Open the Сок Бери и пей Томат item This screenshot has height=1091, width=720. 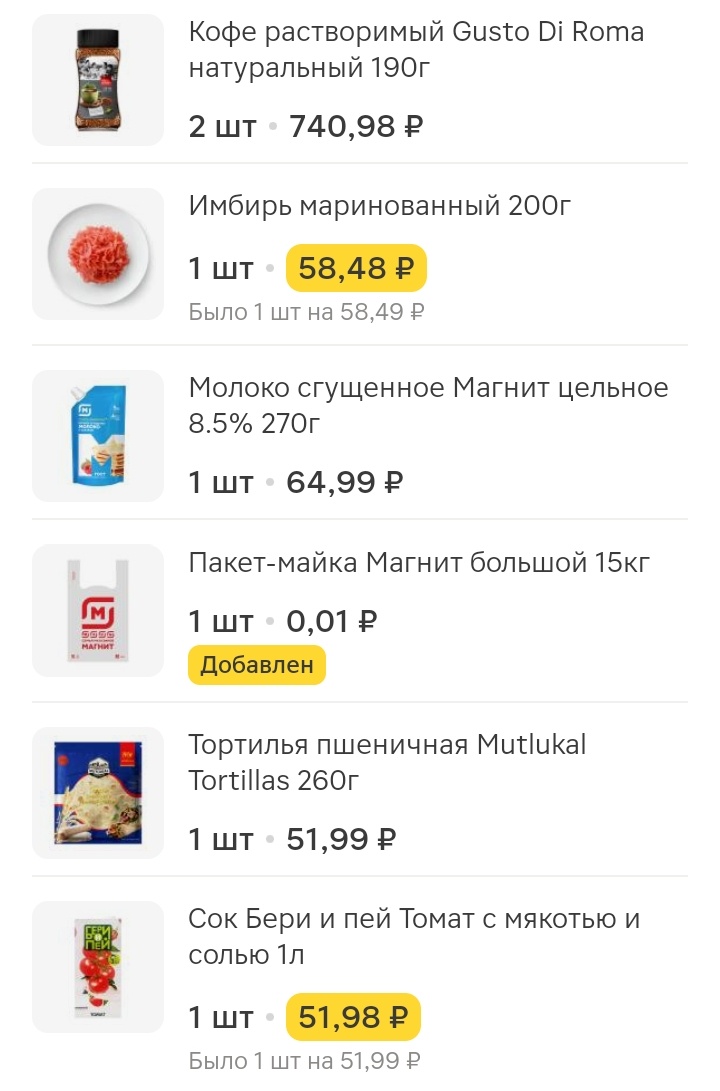pyautogui.click(x=414, y=936)
